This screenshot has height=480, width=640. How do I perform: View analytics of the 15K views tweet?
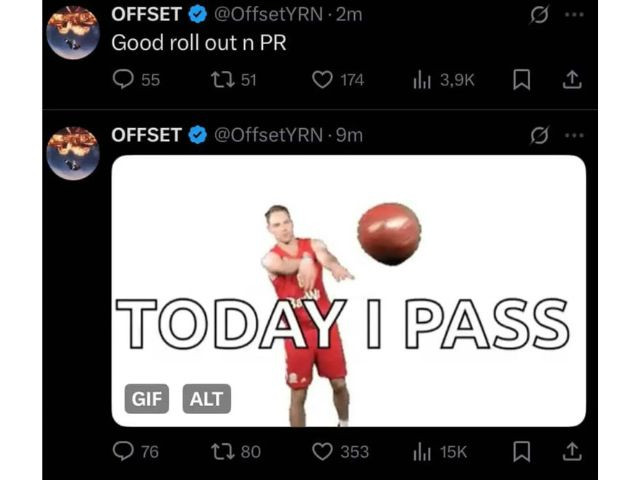(x=422, y=452)
